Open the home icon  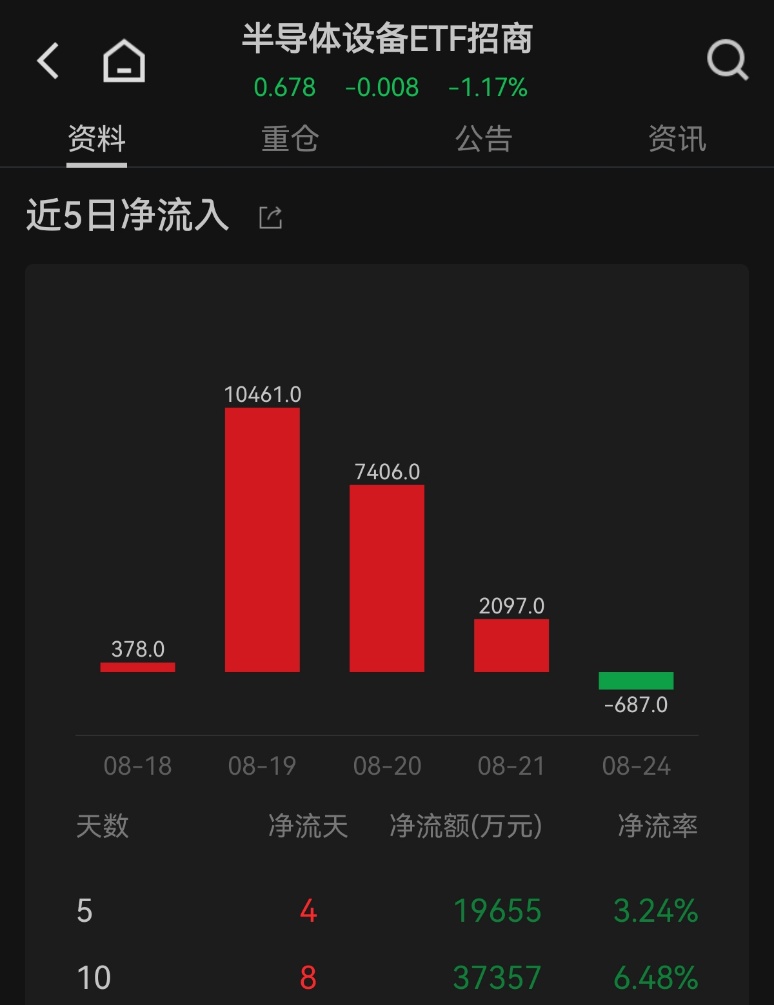pyautogui.click(x=124, y=61)
